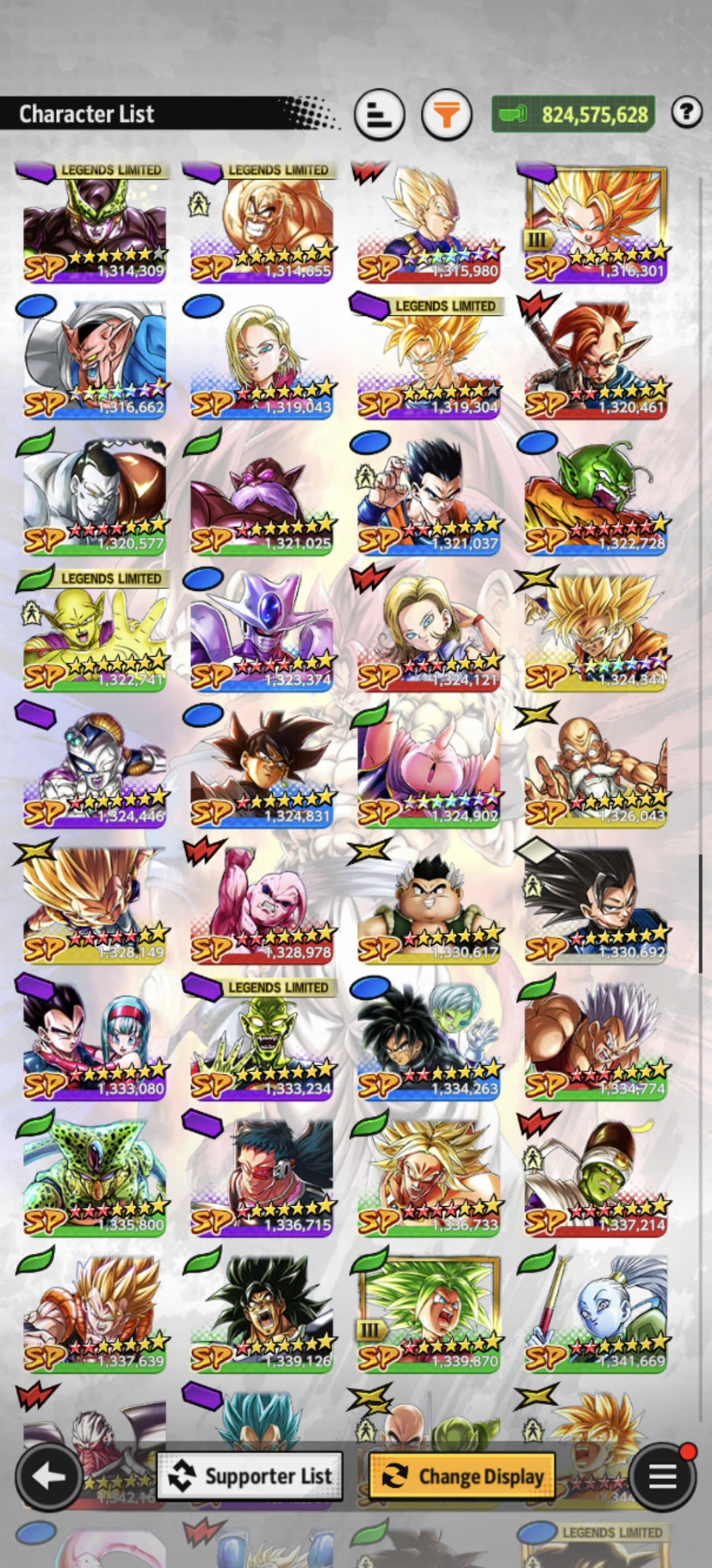This screenshot has width=712, height=1568.
Task: Open the sort order options
Action: click(379, 114)
